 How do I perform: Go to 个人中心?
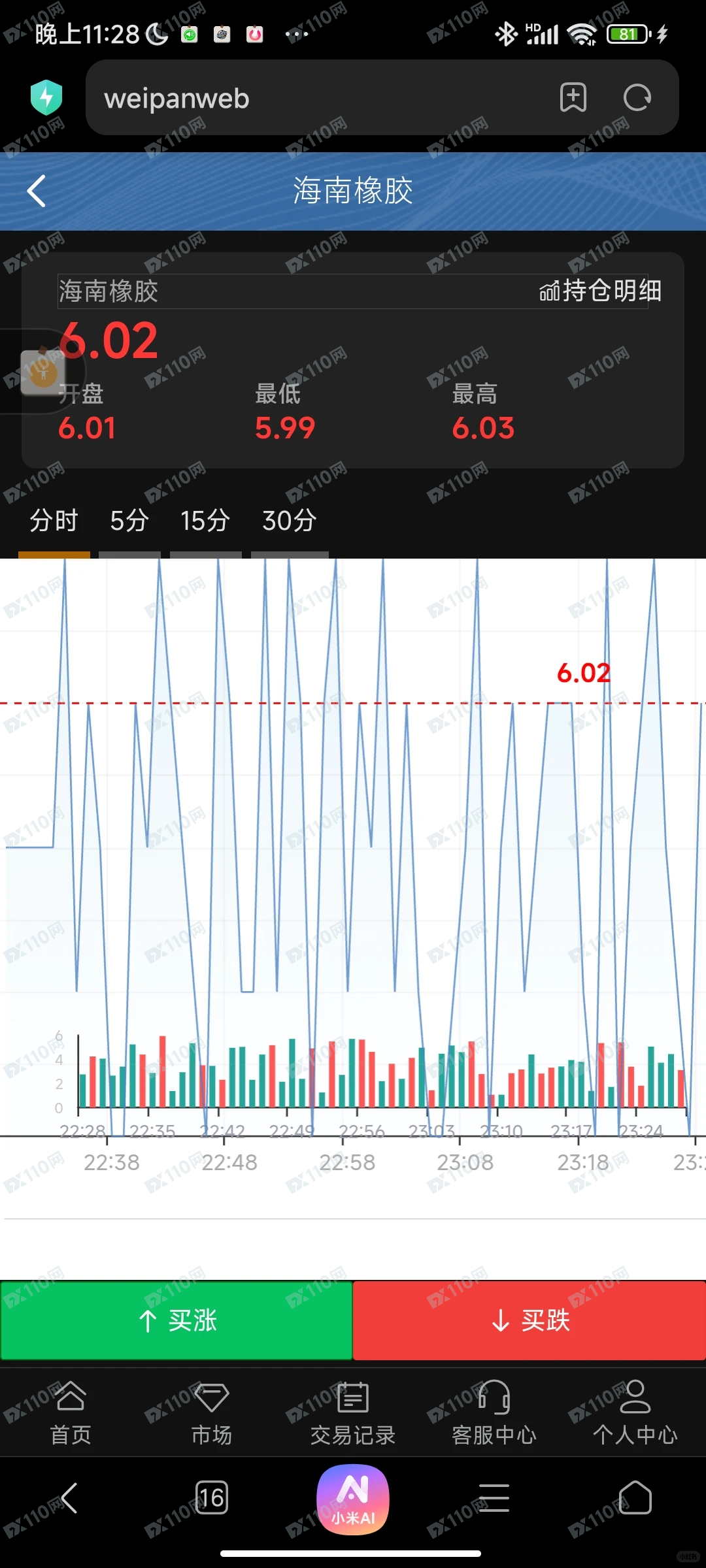635,1413
